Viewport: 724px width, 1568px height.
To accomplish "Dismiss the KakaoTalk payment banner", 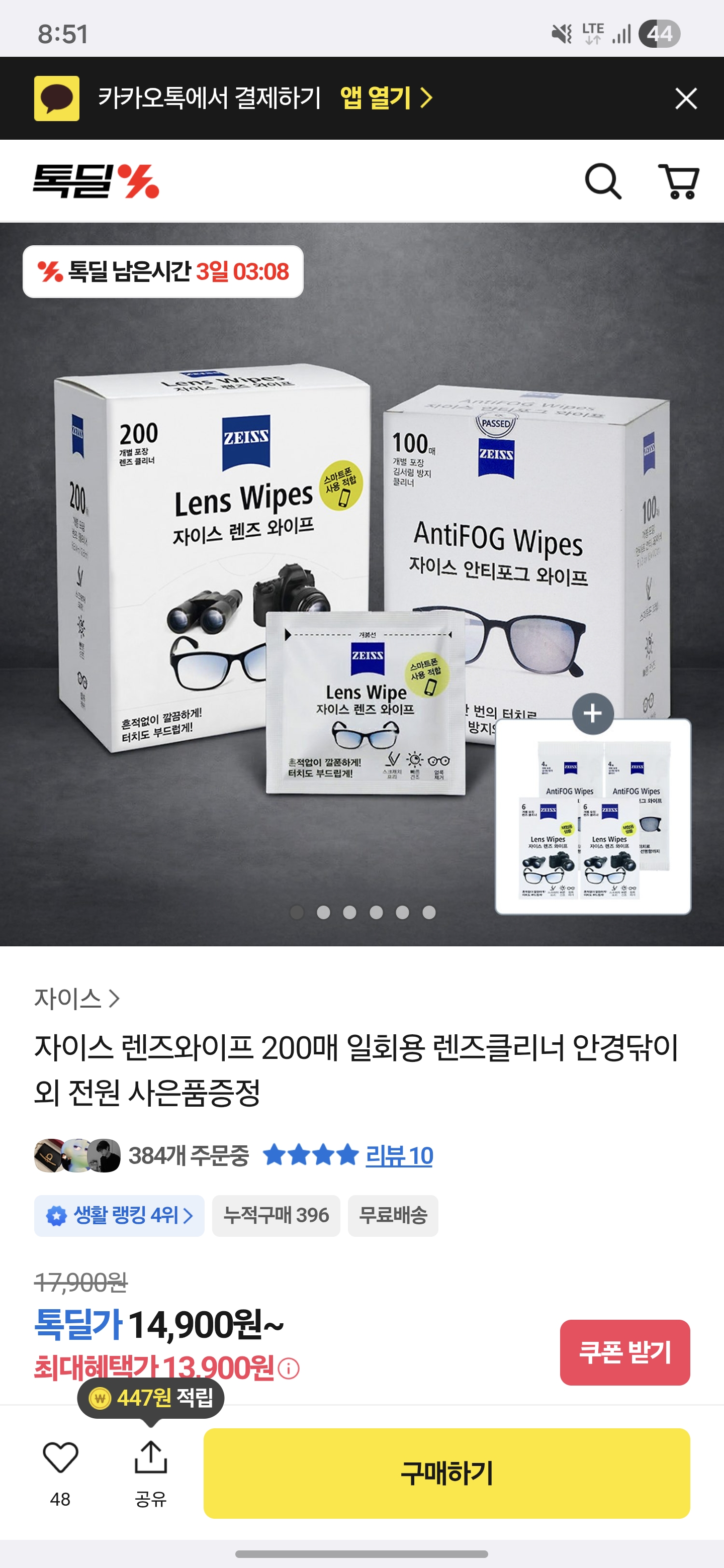I will tap(686, 98).
